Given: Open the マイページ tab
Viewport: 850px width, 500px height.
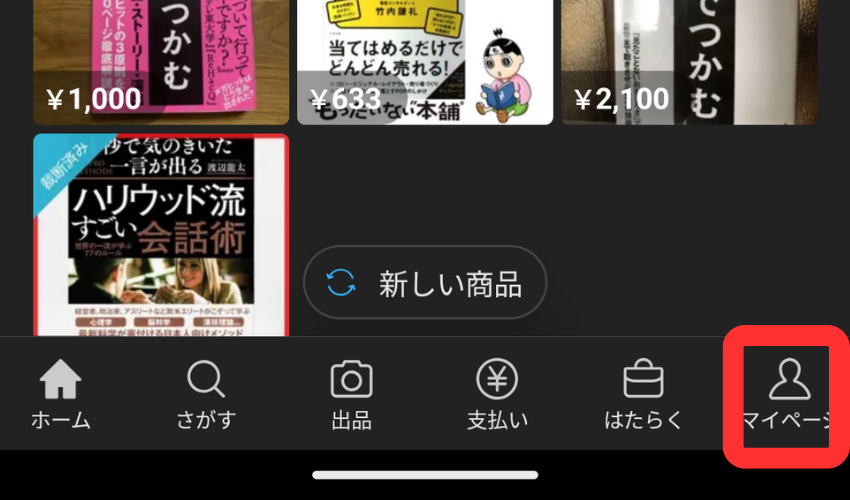Looking at the screenshot, I should pyautogui.click(x=788, y=395).
